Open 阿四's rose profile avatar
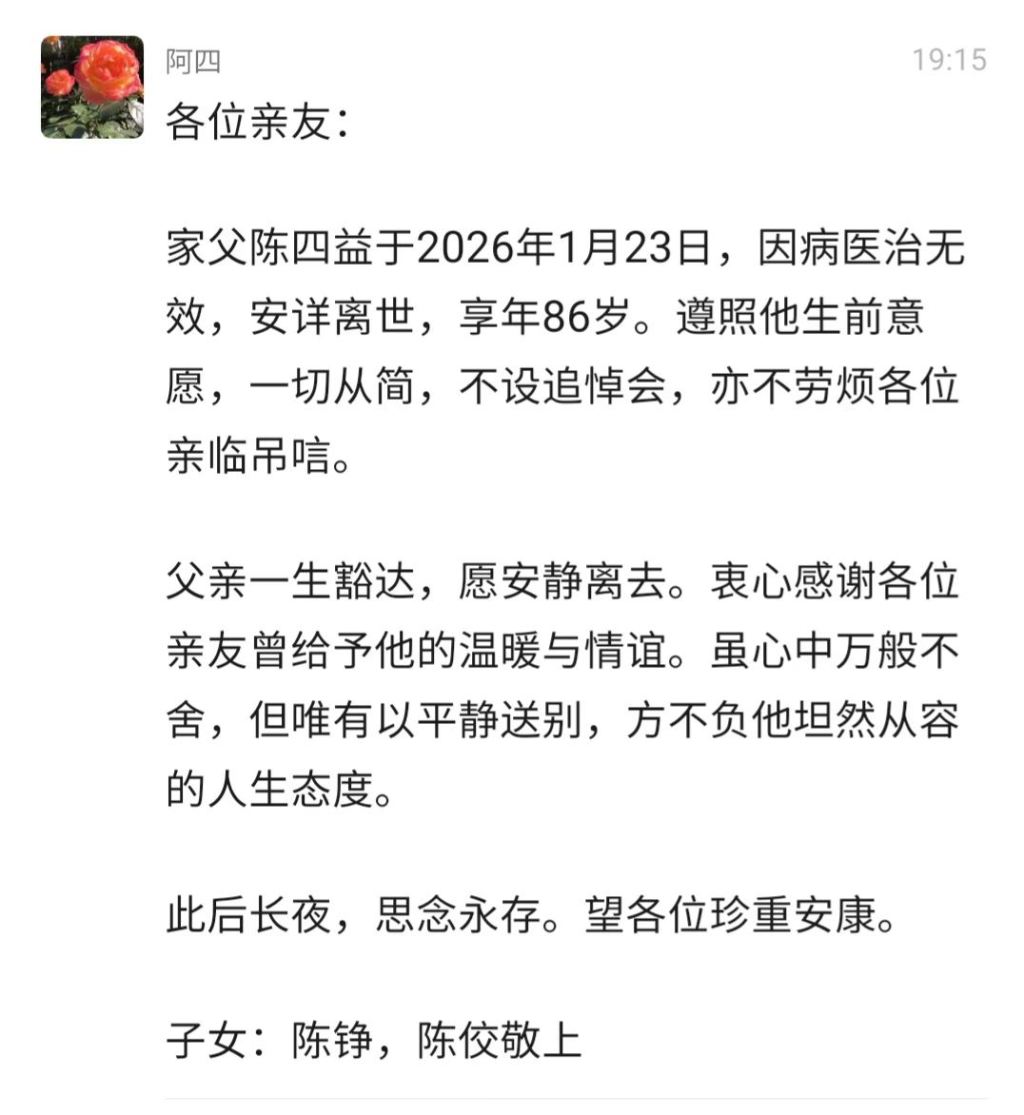This screenshot has width=1024, height=1115. tap(92, 87)
